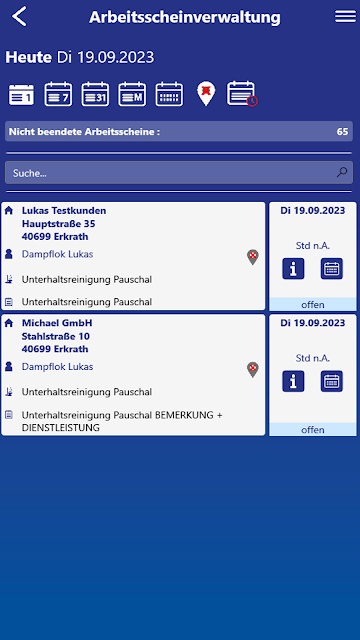
Task: Tap the map pin on Michael GmbH card
Action: coord(253,370)
